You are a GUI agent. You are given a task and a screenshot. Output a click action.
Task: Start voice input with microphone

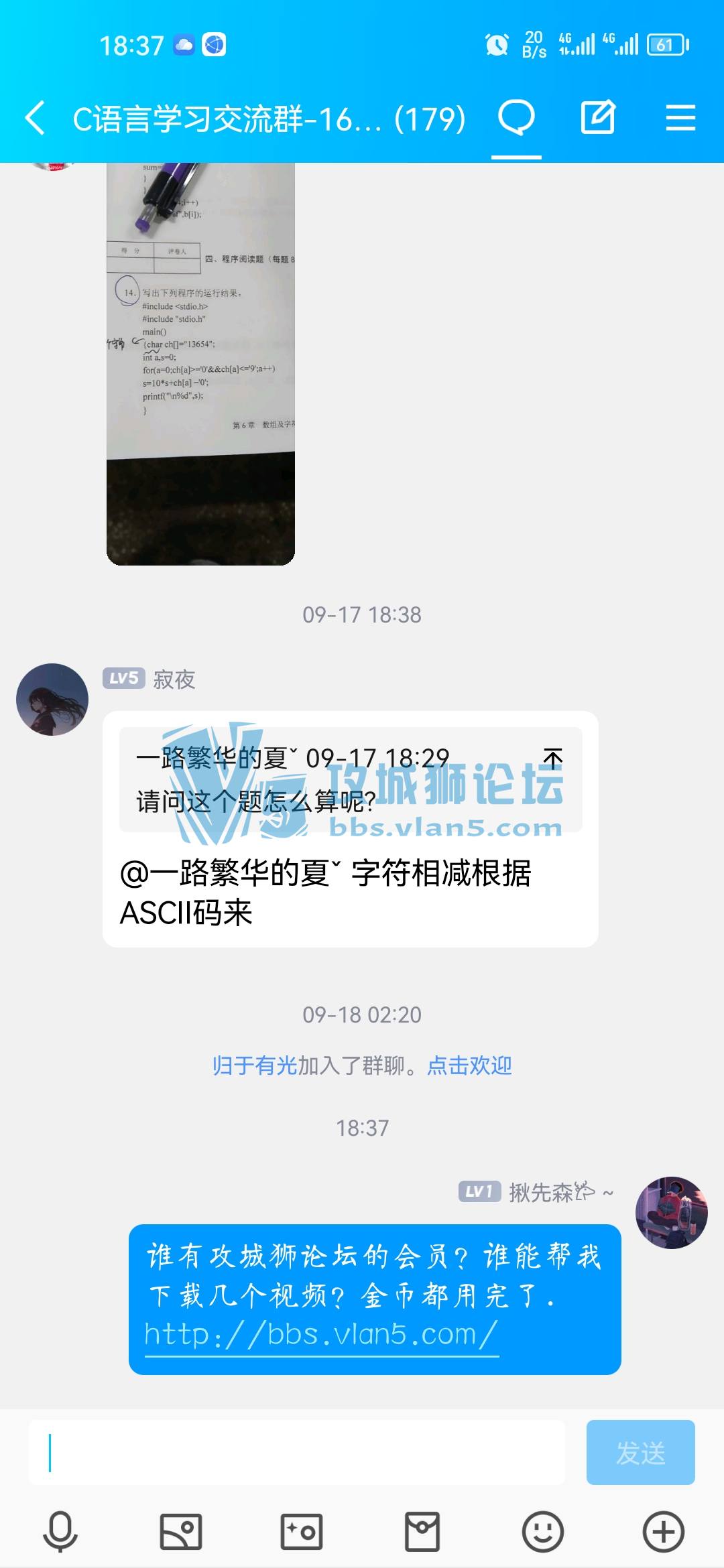point(60,1532)
